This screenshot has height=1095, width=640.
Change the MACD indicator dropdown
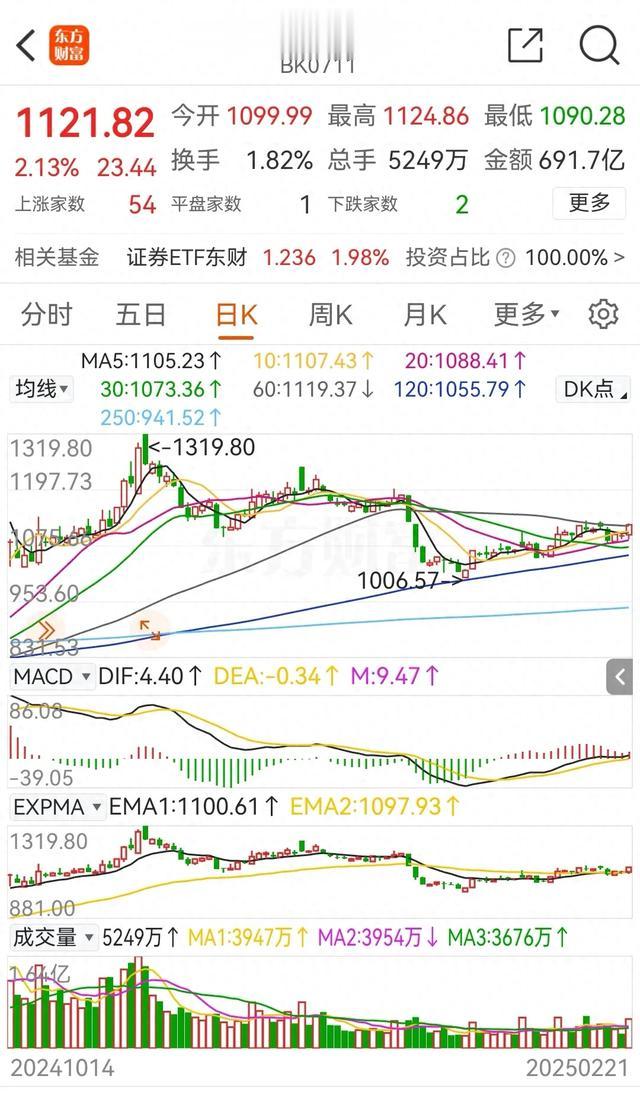pos(52,676)
